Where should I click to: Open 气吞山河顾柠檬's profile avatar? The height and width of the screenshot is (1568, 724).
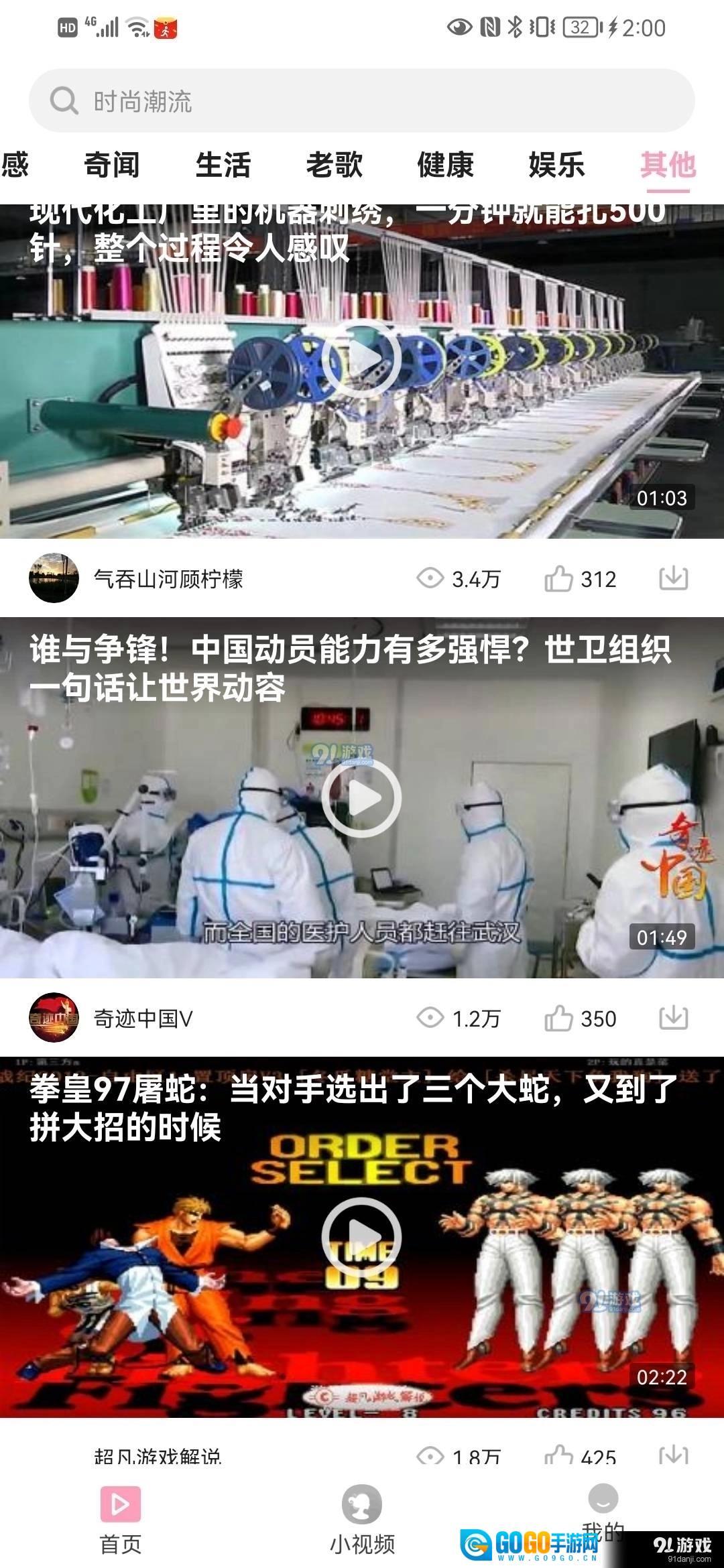(x=54, y=578)
